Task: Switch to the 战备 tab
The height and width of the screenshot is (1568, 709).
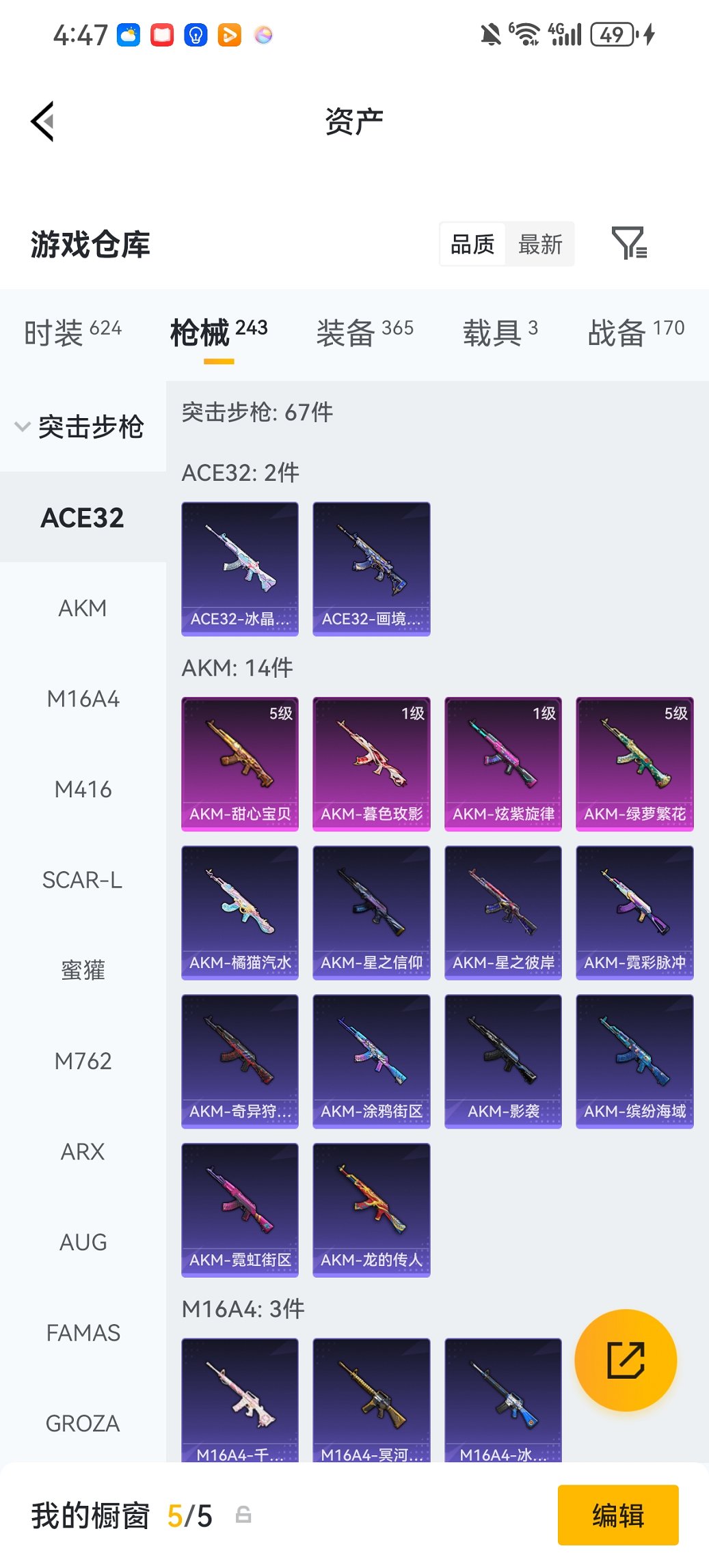Action: 635,333
